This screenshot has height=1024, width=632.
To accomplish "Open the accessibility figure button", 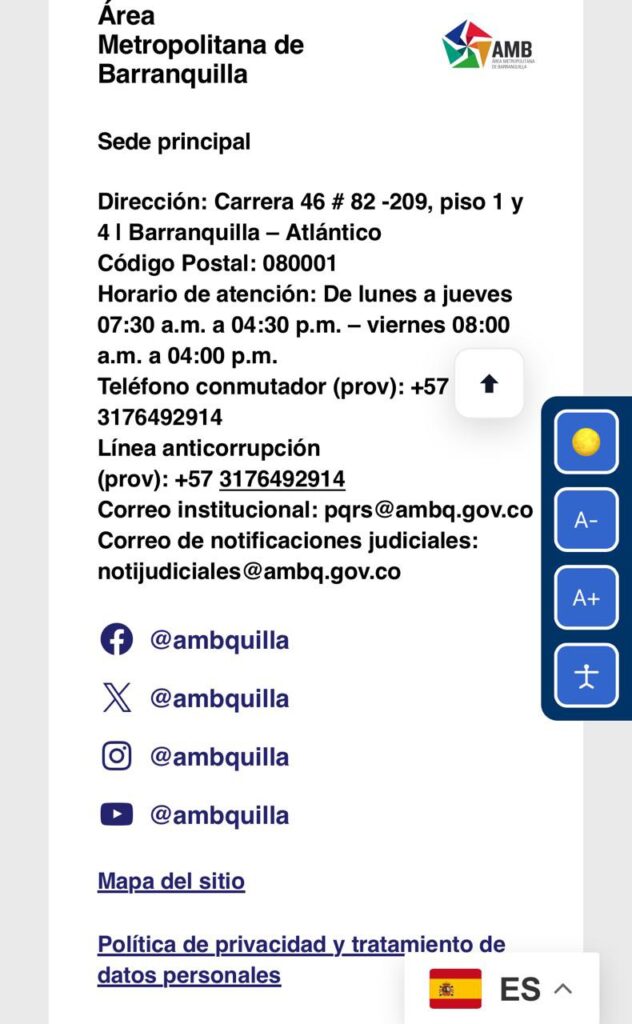I will (586, 676).
